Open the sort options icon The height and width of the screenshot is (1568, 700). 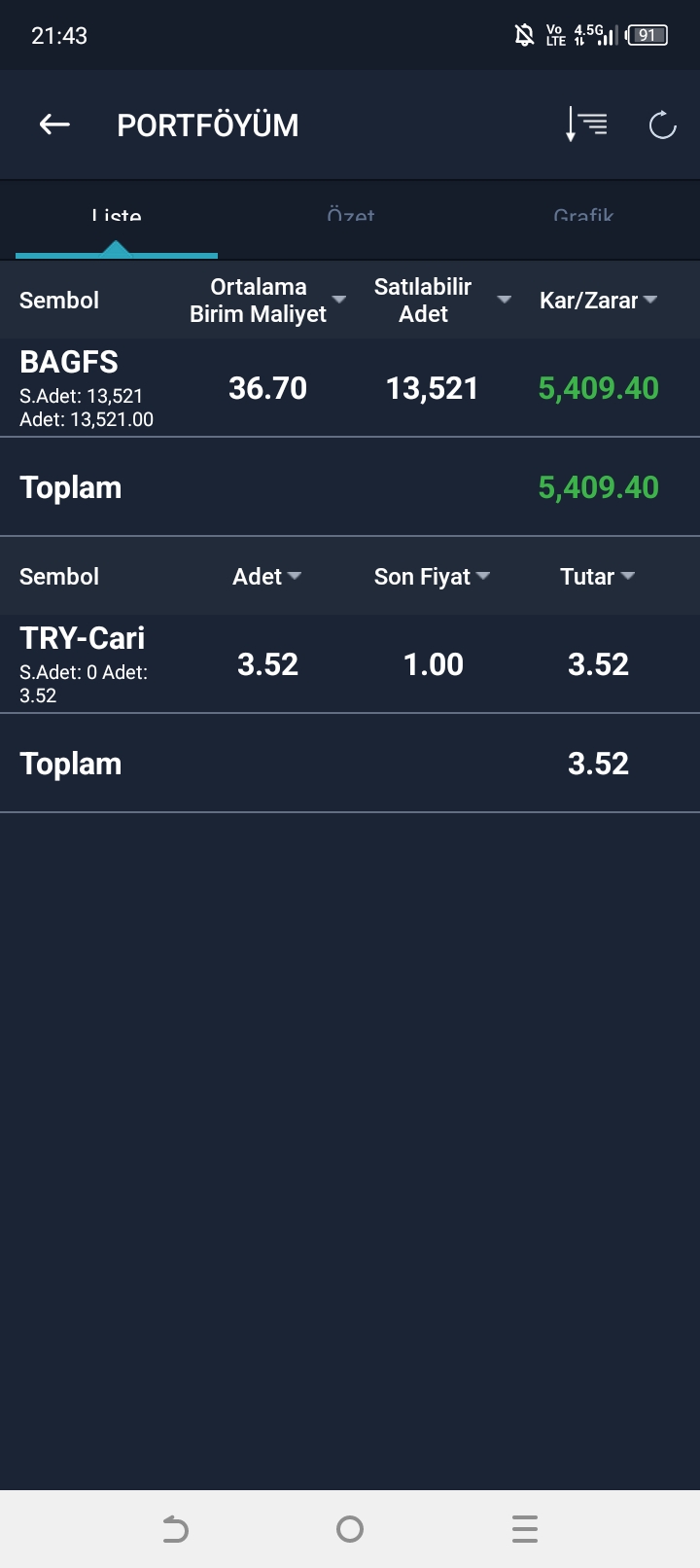pyautogui.click(x=586, y=125)
